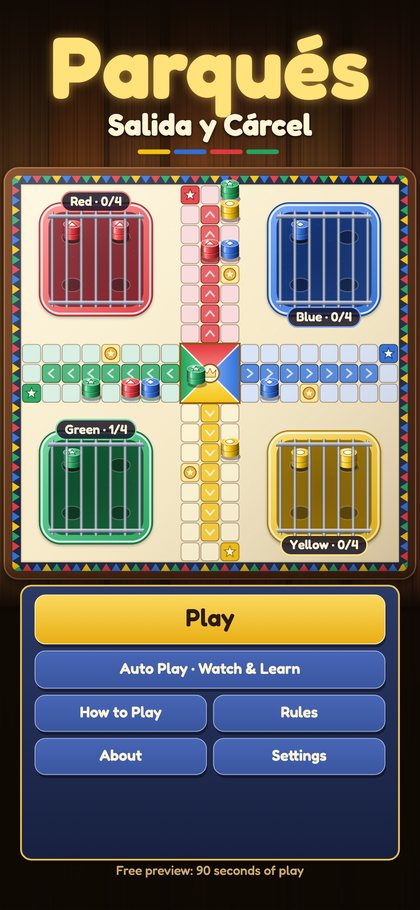Start a game with Play
Viewport: 420px width, 910px height.
pos(210,619)
